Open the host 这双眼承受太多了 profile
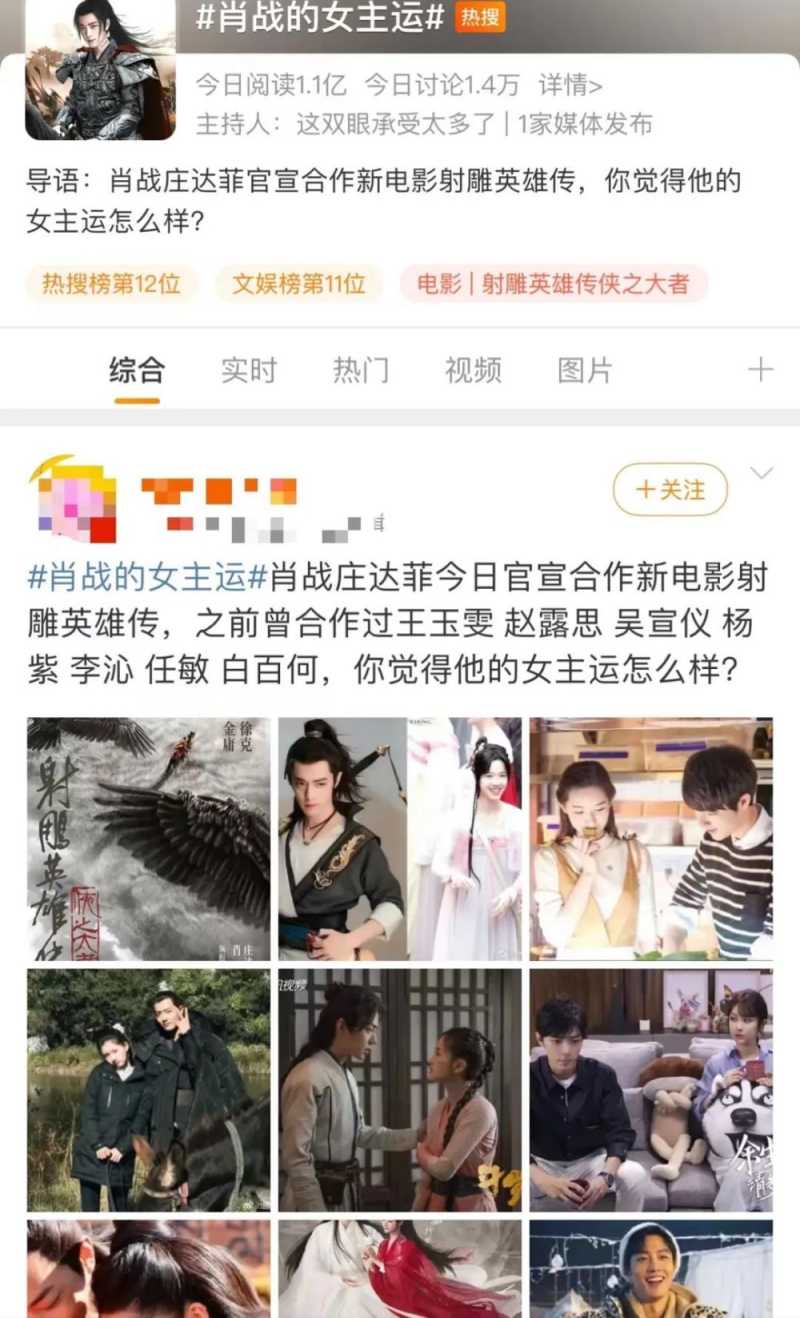 396,124
